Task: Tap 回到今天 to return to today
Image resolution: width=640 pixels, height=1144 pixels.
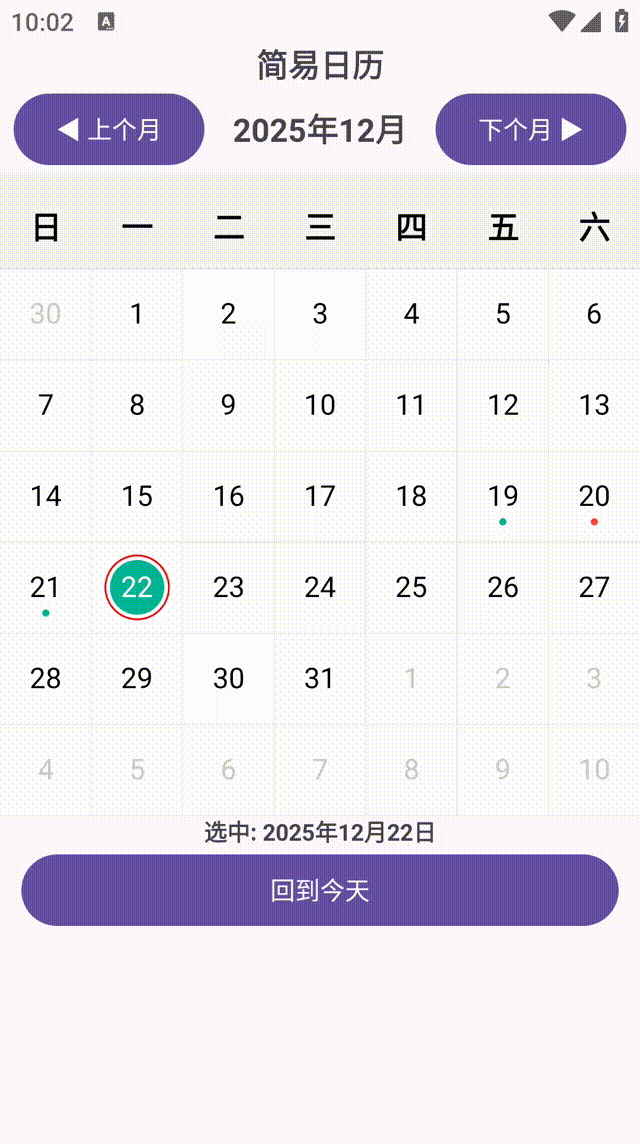Action: click(320, 890)
